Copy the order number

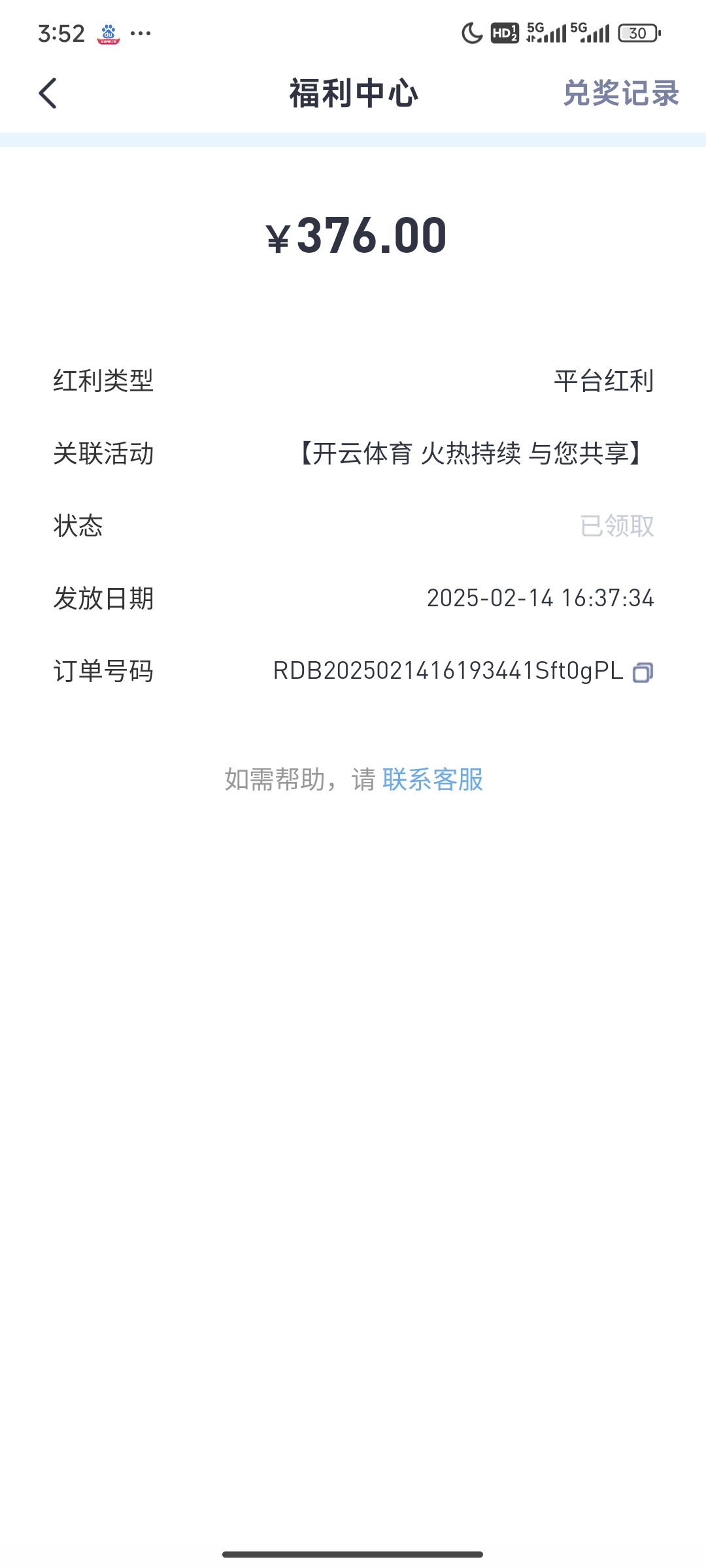[643, 672]
